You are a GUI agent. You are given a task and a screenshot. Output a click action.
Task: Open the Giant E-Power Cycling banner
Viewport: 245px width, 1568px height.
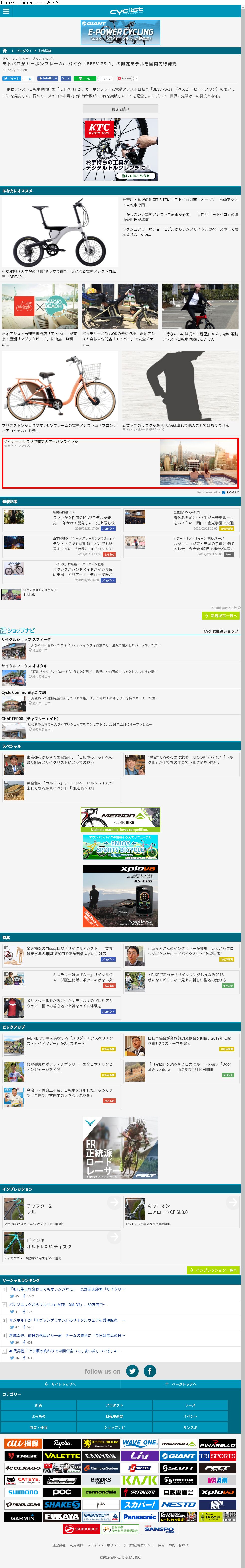pyautogui.click(x=120, y=32)
